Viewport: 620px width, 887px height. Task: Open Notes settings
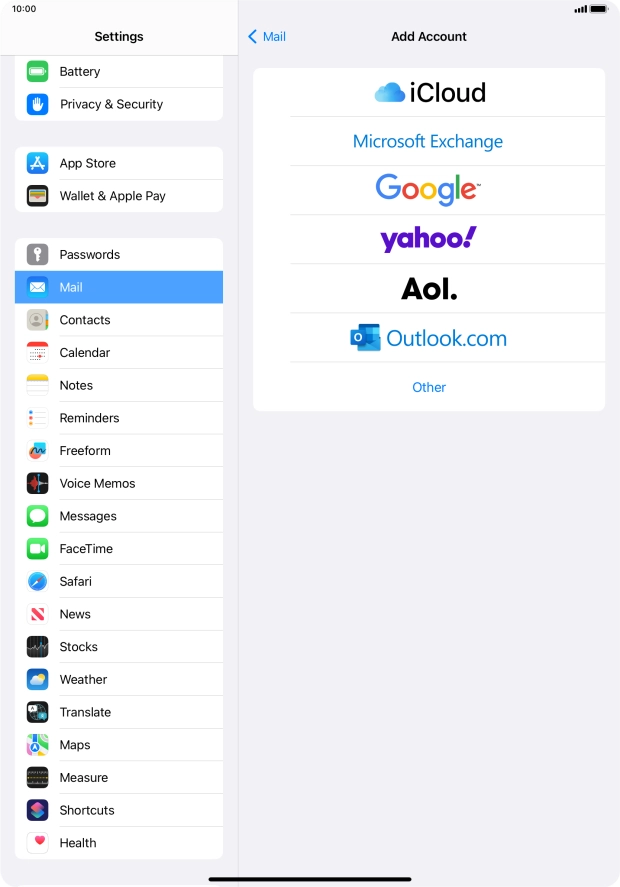(118, 385)
